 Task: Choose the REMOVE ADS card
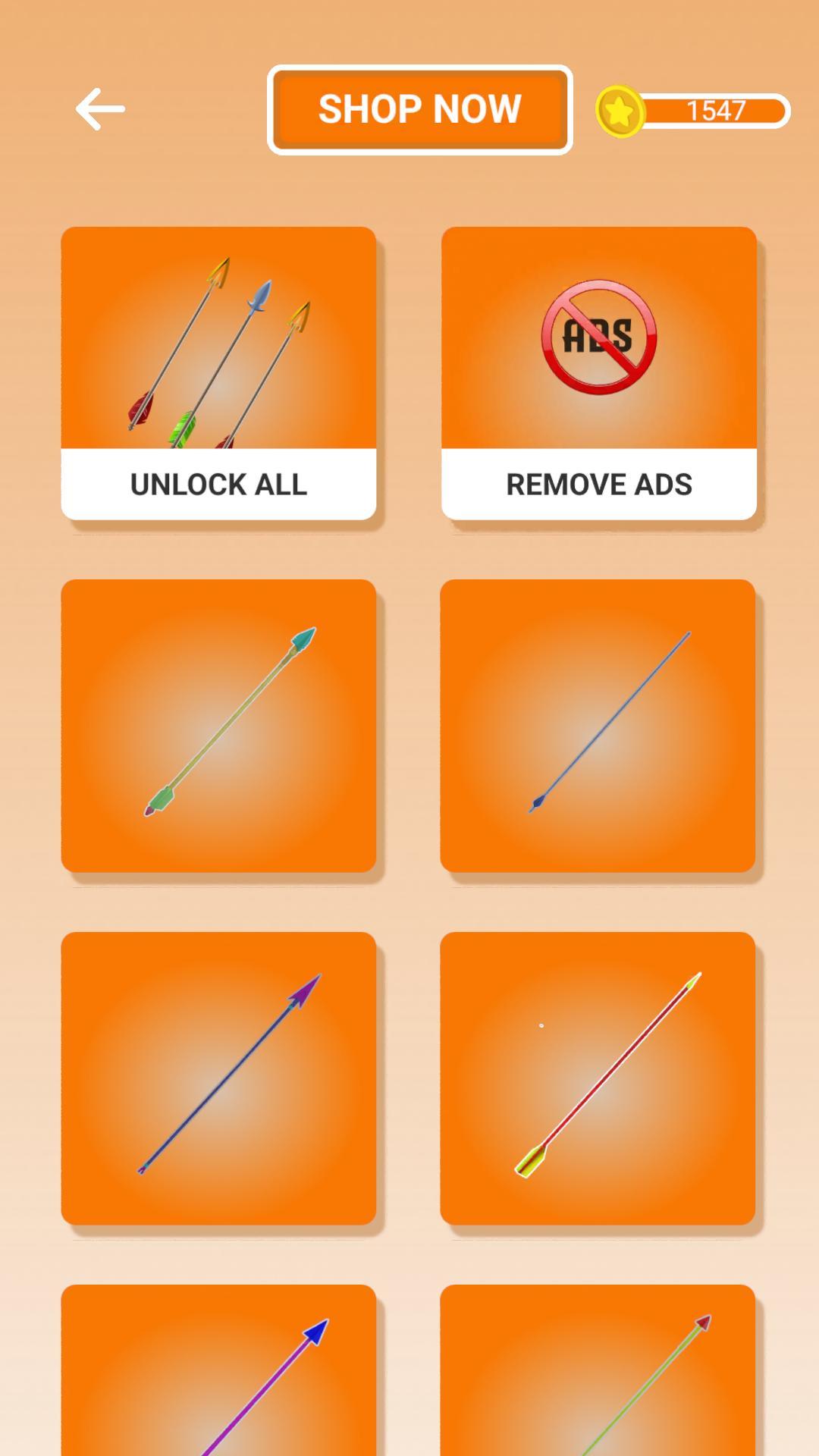[599, 373]
